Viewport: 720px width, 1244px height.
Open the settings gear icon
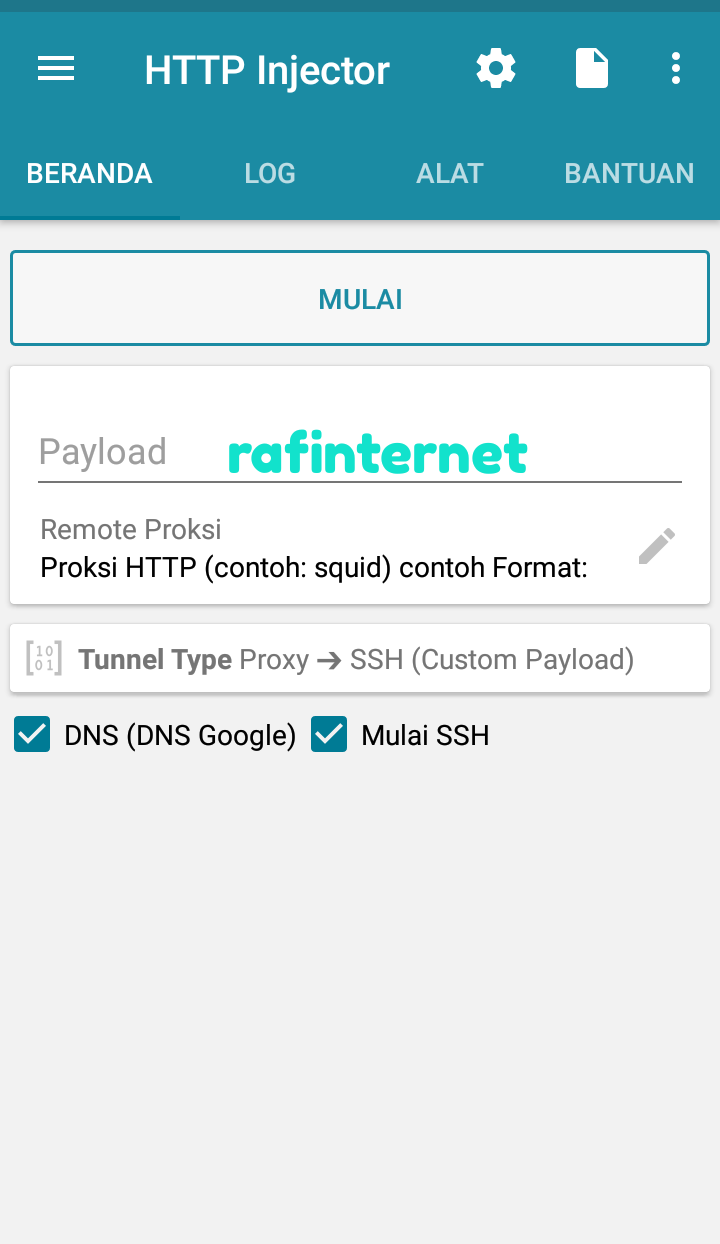(496, 68)
